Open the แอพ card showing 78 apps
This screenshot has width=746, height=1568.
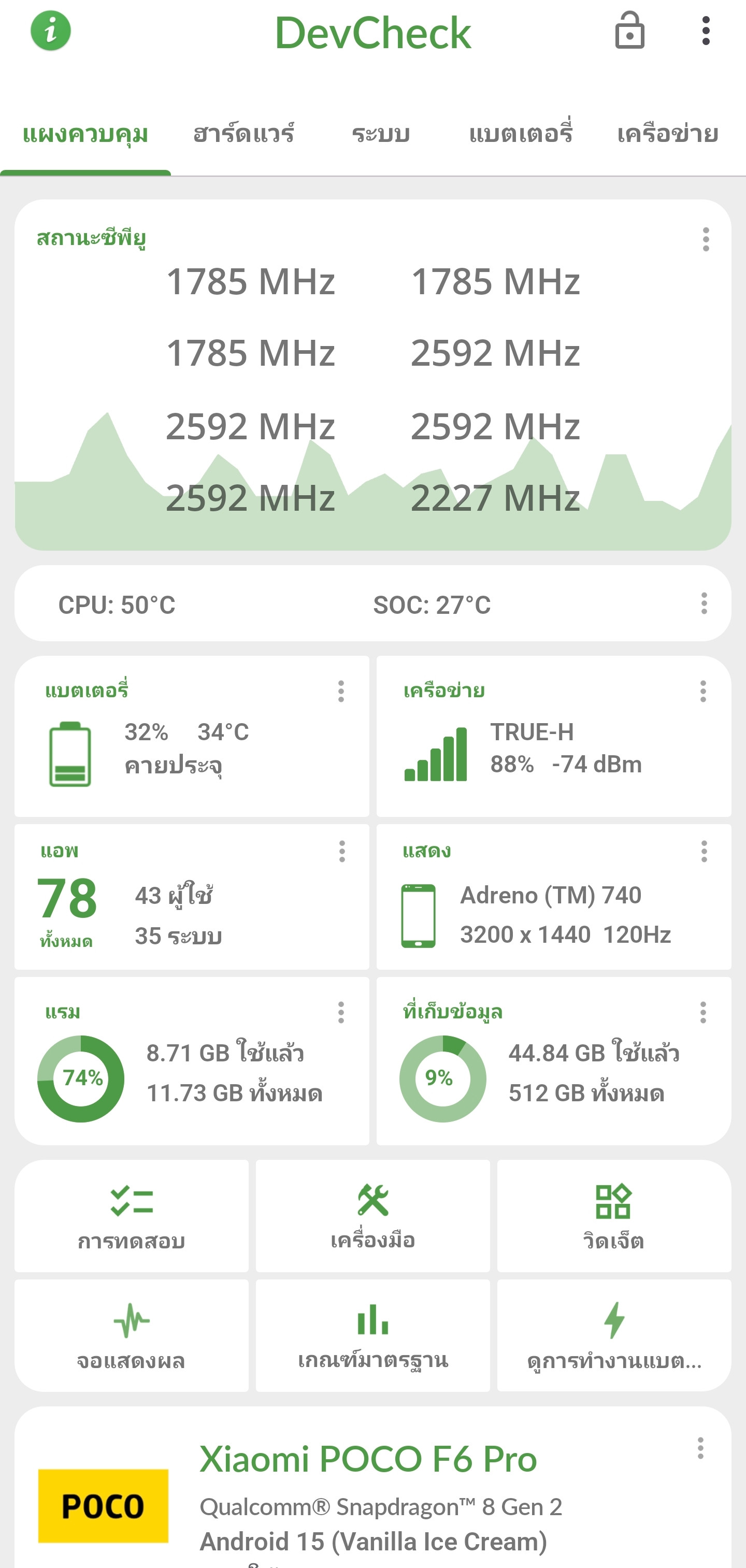tap(192, 897)
